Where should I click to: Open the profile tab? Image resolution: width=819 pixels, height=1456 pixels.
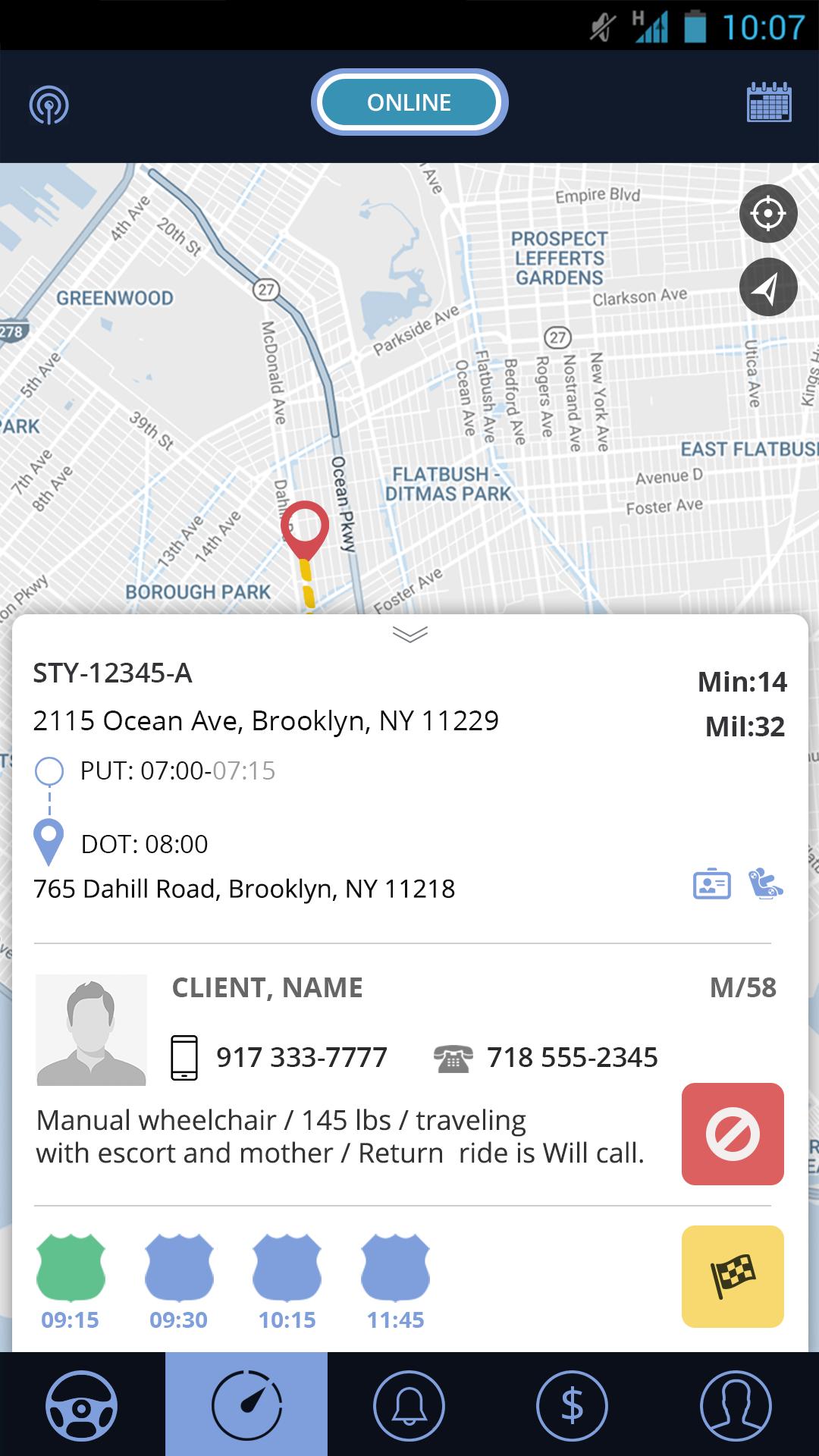736,1405
